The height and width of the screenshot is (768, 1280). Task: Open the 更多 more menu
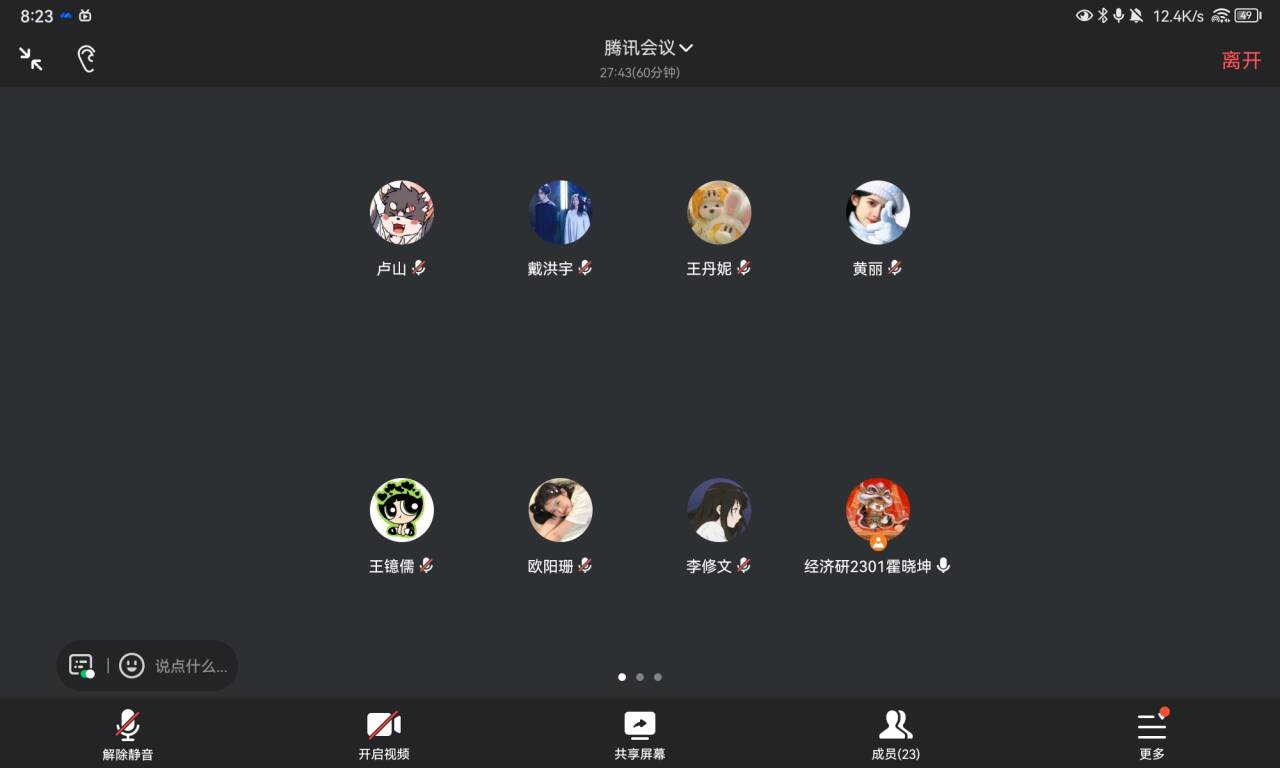[x=1152, y=734]
